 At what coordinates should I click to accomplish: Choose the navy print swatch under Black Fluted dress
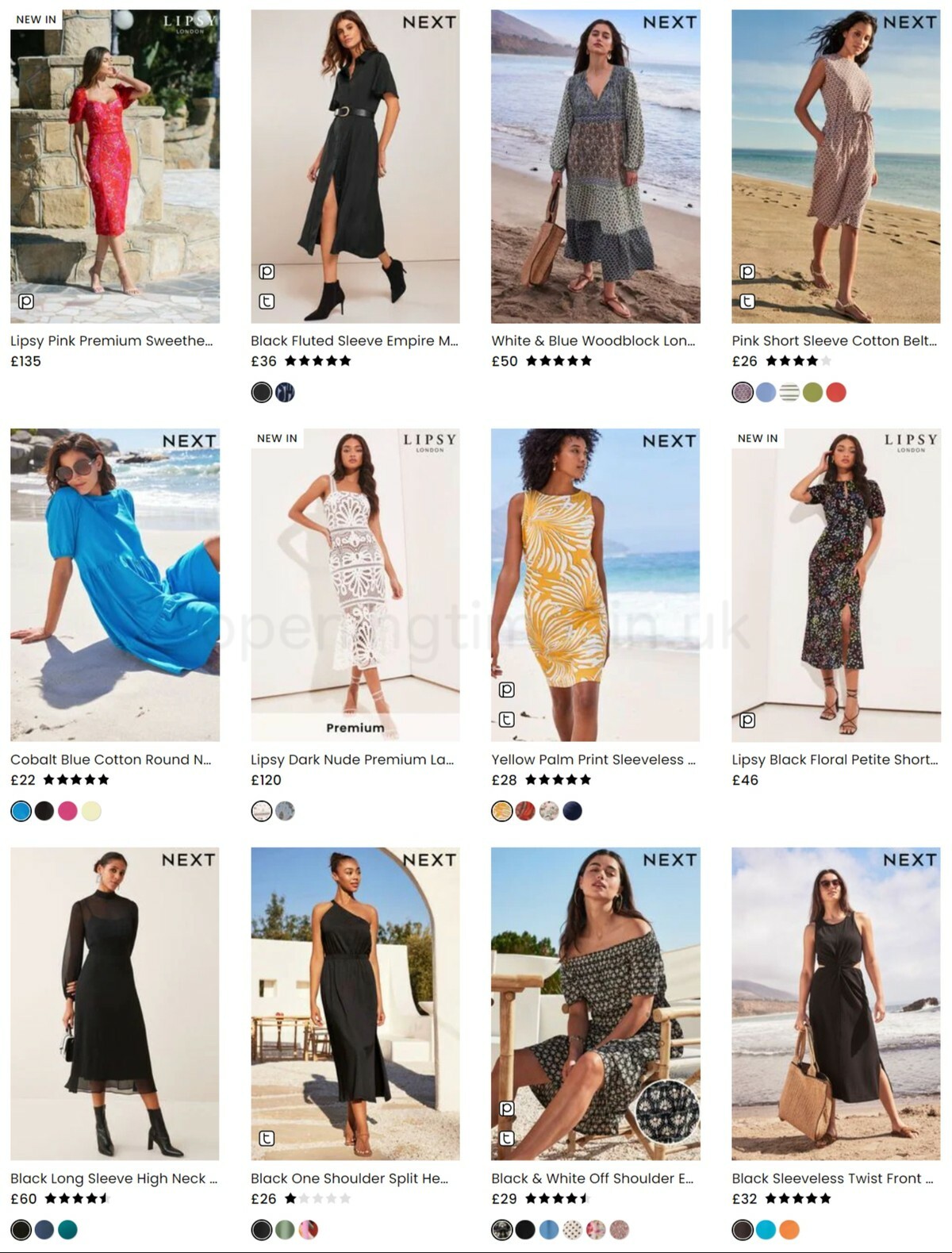coord(286,391)
